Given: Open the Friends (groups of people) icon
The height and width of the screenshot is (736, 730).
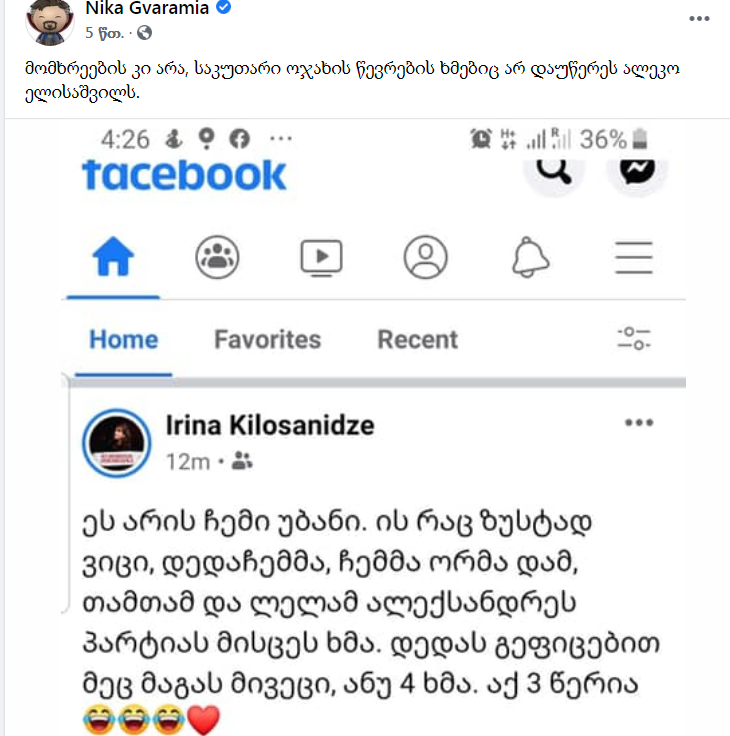Looking at the screenshot, I should click(217, 257).
